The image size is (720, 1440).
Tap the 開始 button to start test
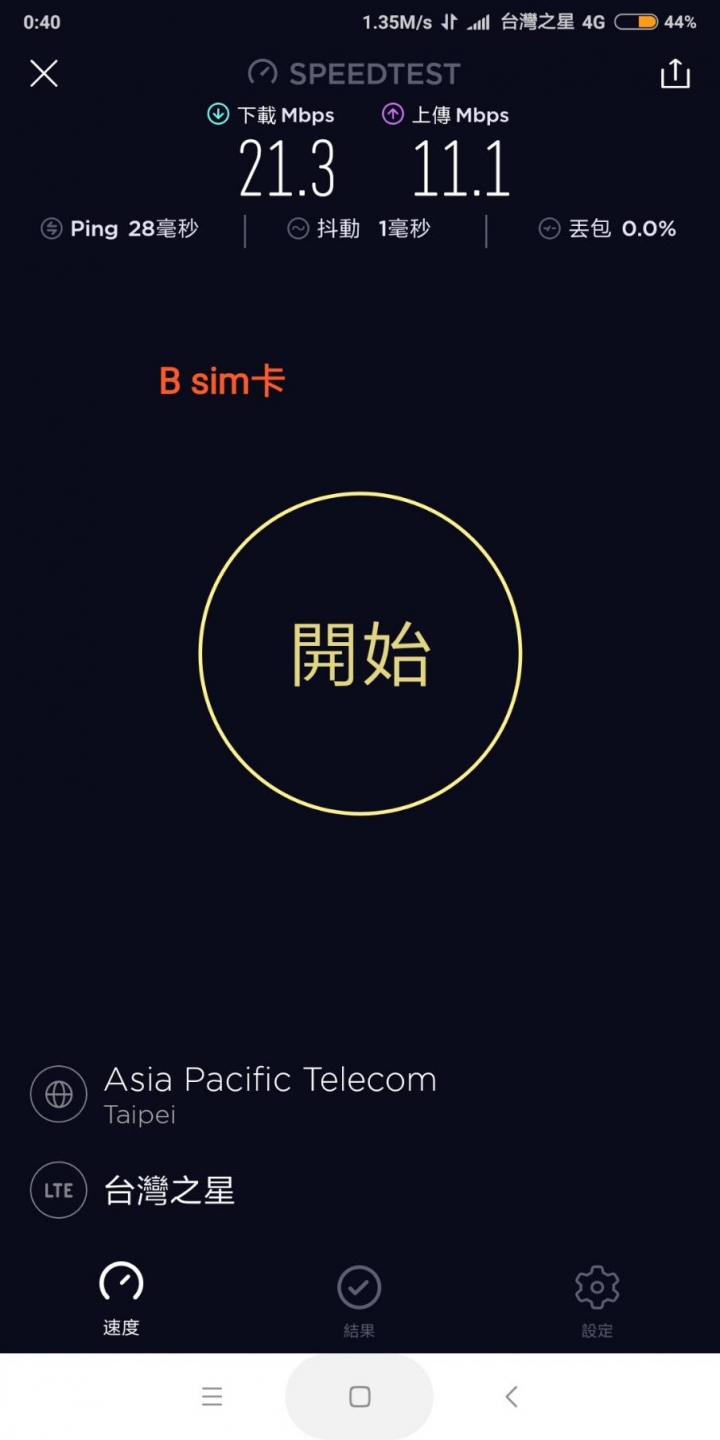click(360, 653)
